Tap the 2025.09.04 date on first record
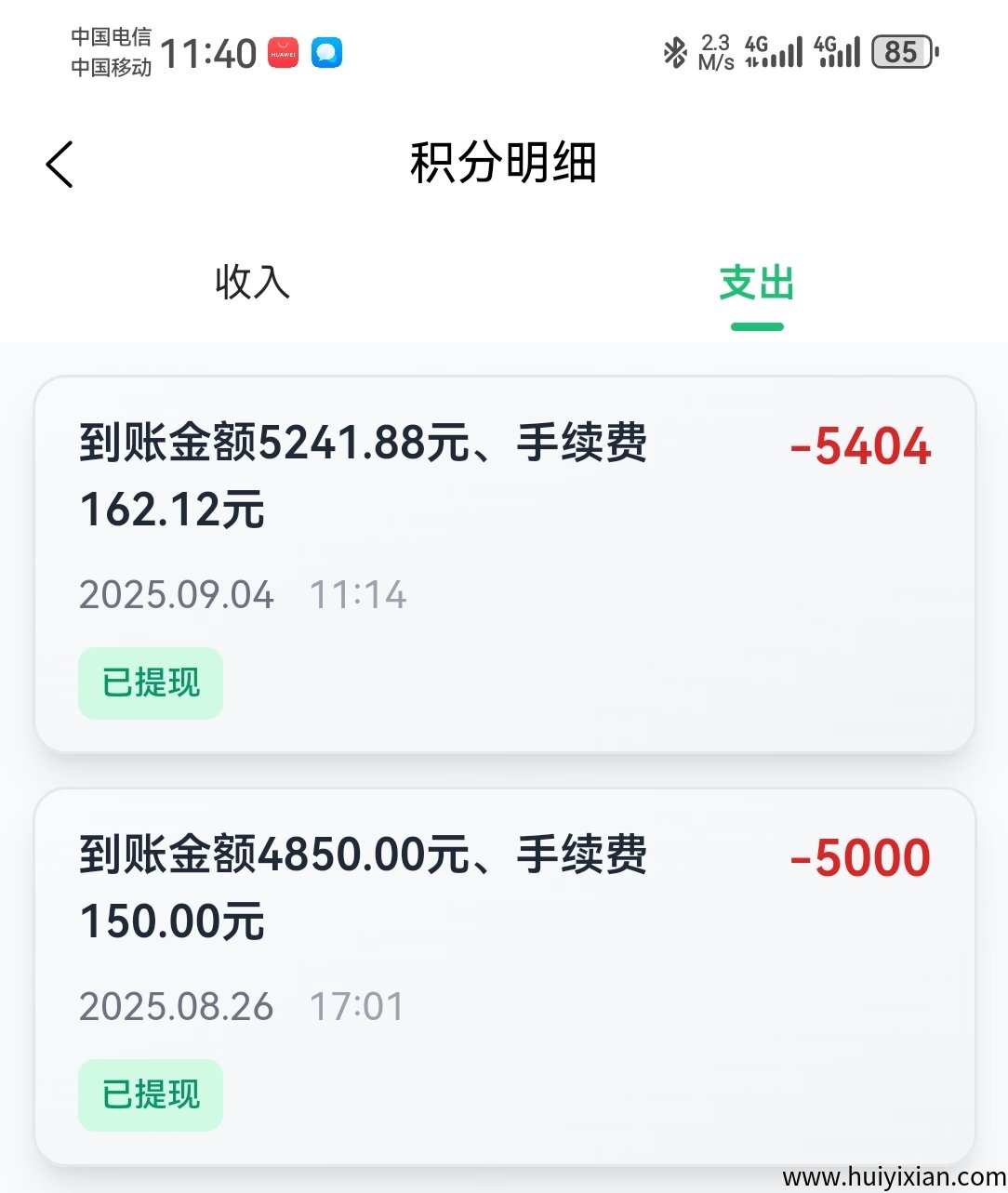The height and width of the screenshot is (1193, 1008). [176, 594]
